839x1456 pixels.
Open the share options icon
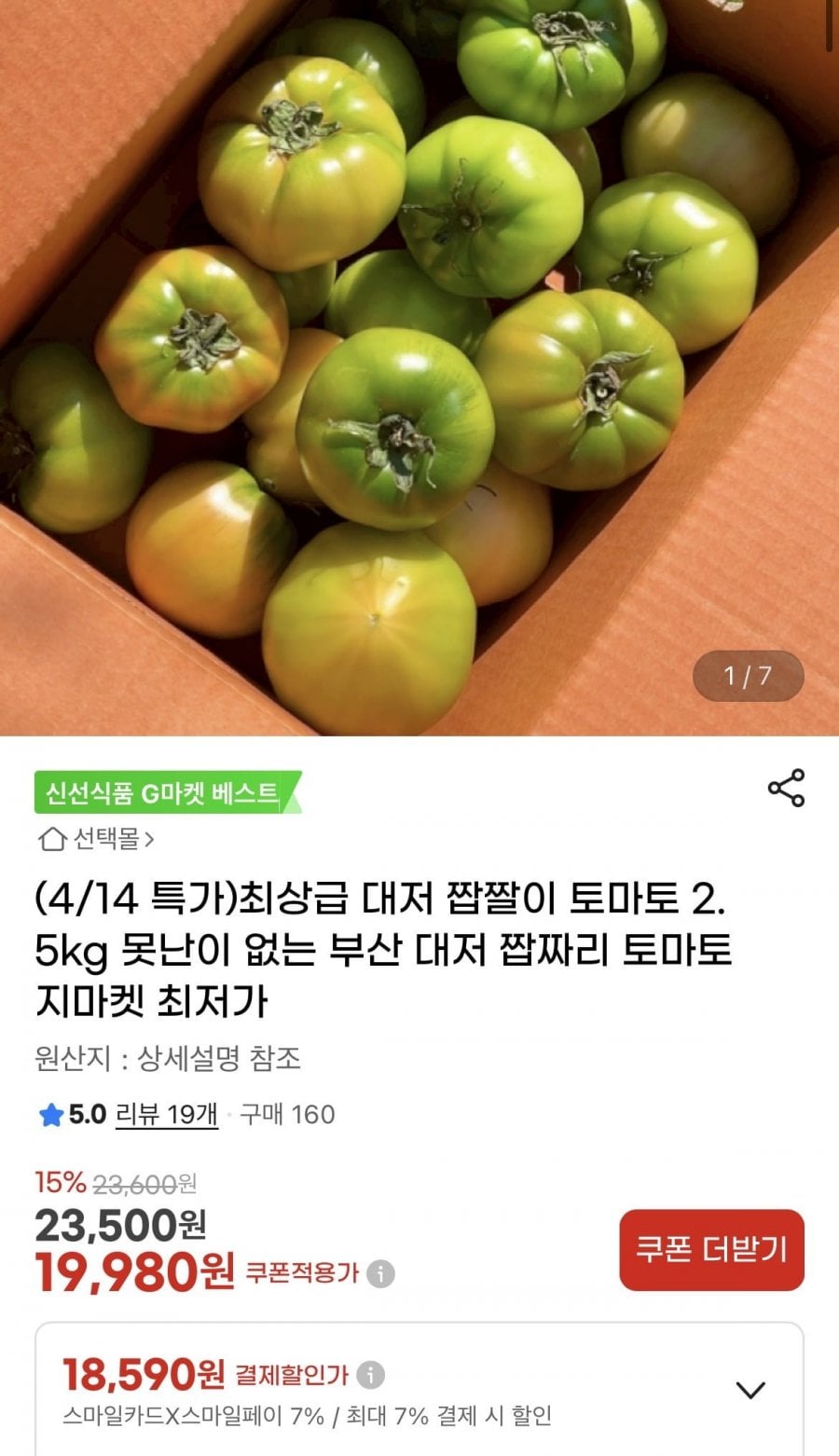click(x=786, y=788)
